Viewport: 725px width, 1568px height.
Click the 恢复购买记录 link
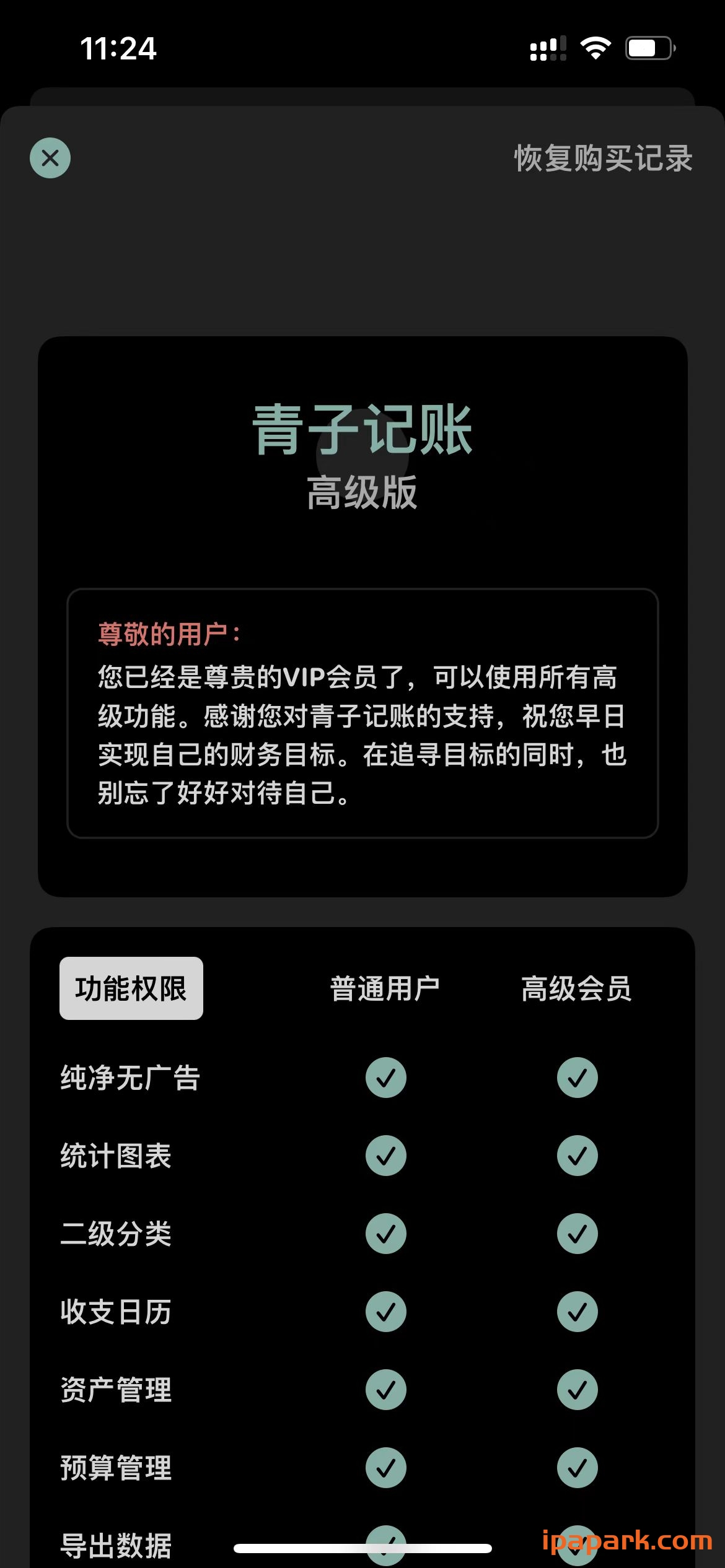603,160
